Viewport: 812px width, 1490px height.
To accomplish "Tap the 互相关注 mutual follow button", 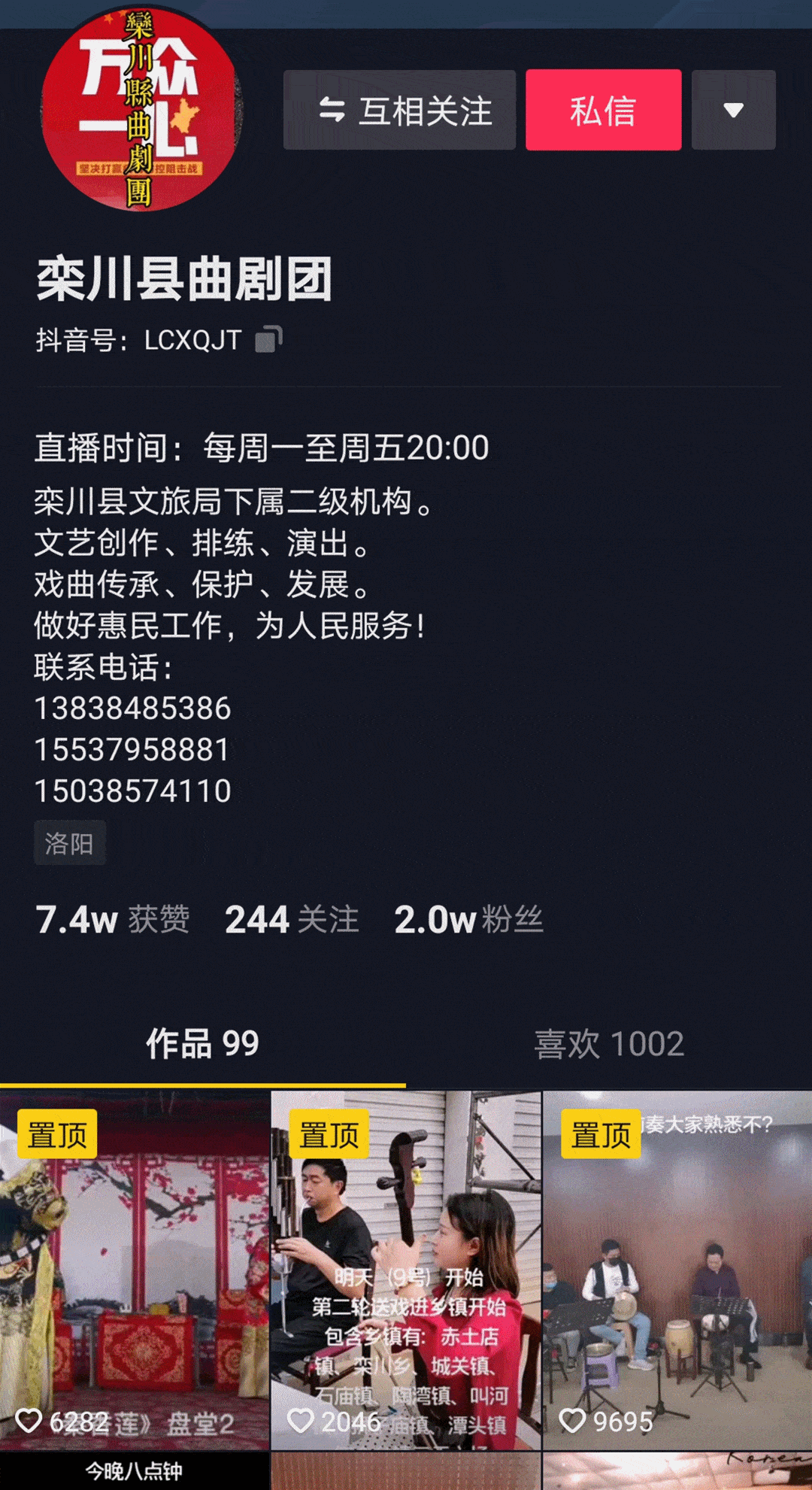I will 399,111.
